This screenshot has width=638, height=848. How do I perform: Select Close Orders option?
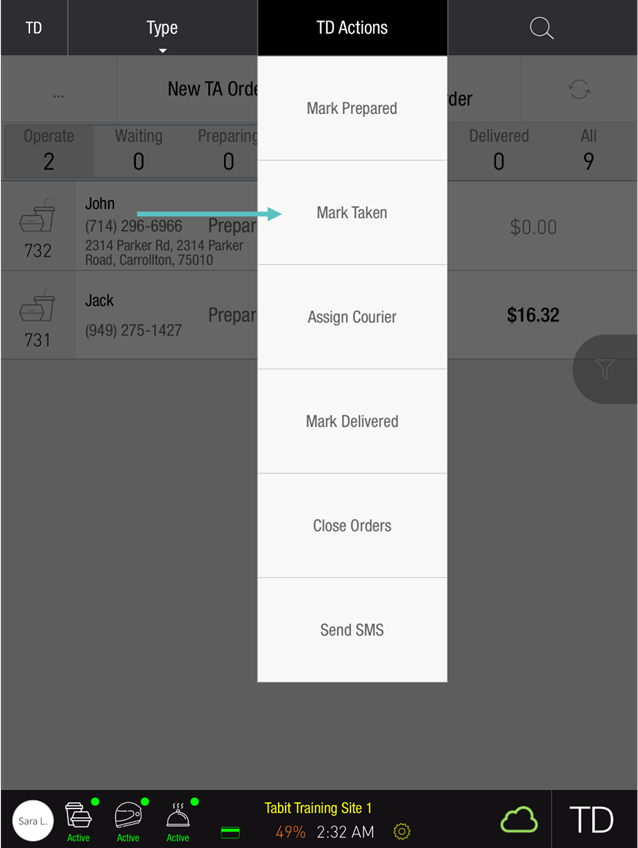[x=352, y=525]
